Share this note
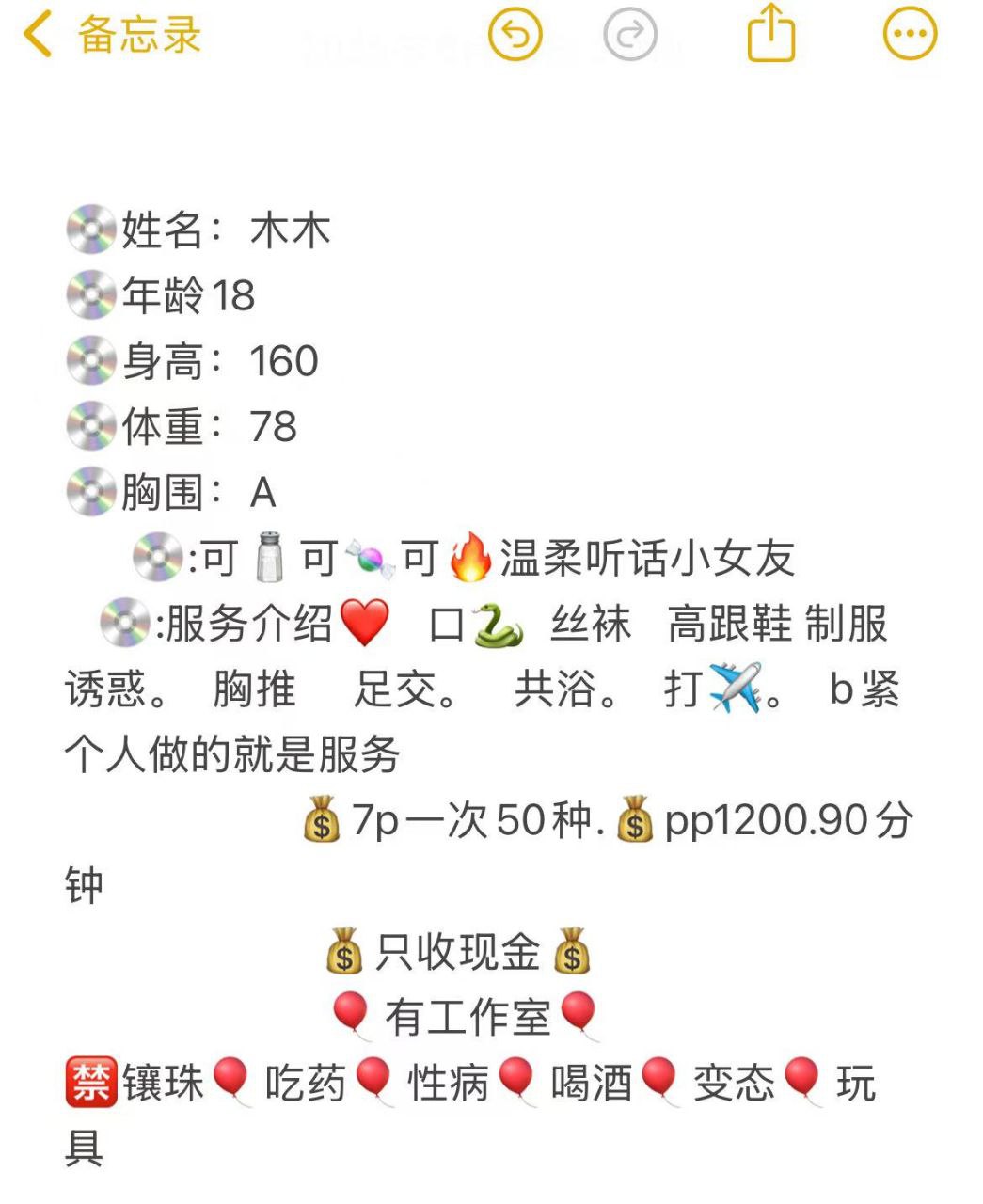 pos(770,35)
